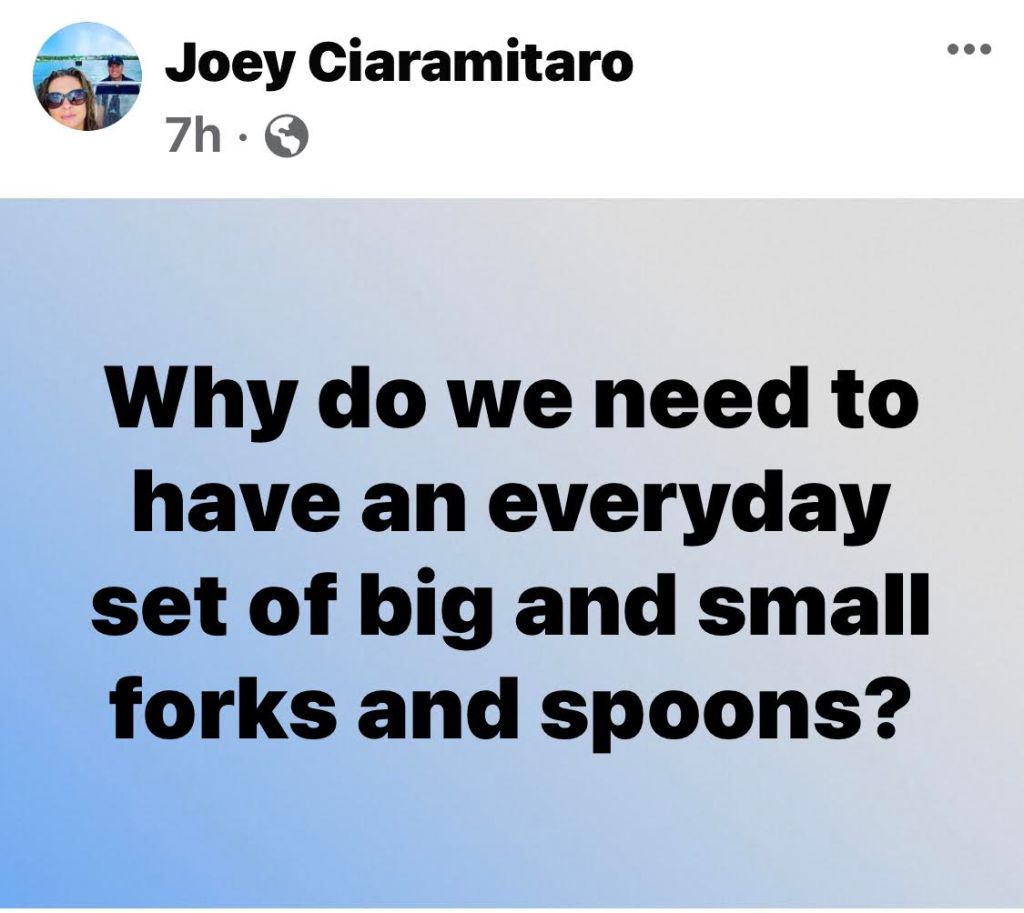Open the post's three-dot options menu

[968, 49]
